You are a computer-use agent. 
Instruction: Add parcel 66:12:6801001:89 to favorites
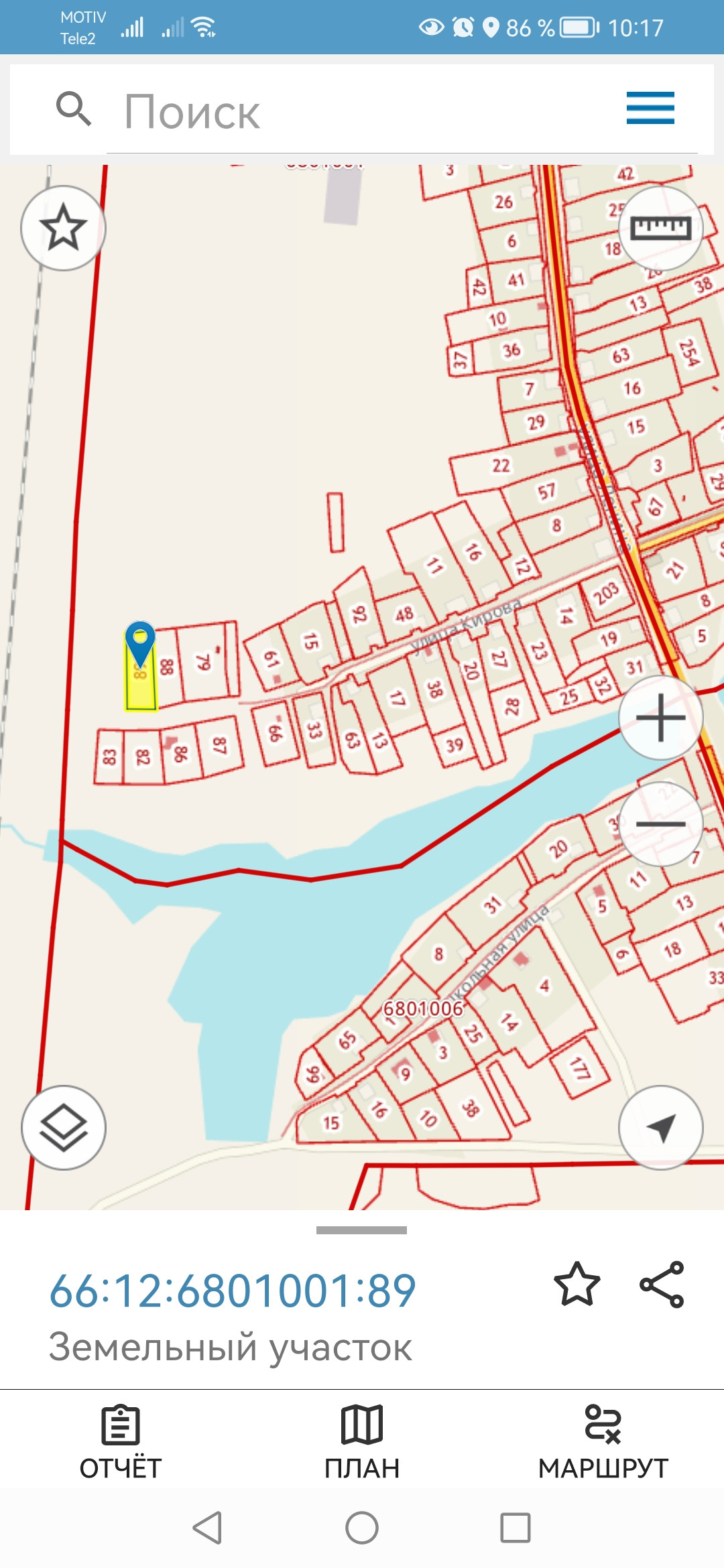pos(577,1285)
